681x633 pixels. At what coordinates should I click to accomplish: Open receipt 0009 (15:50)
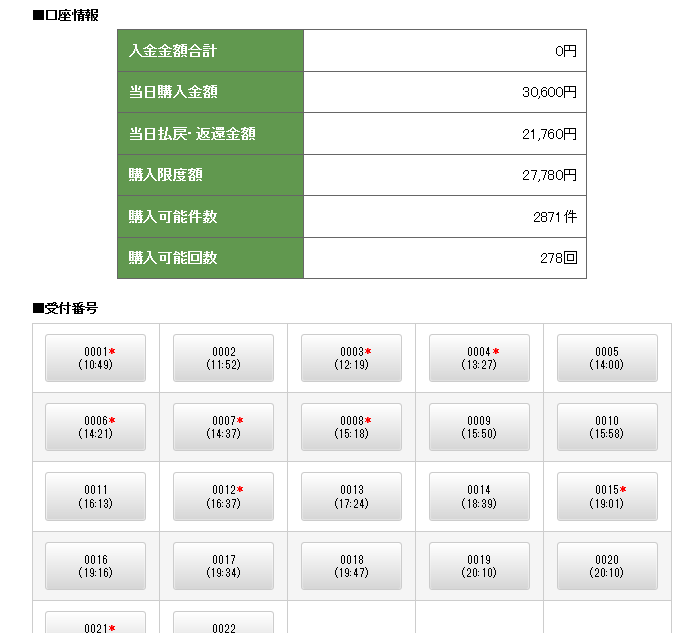[x=479, y=427]
